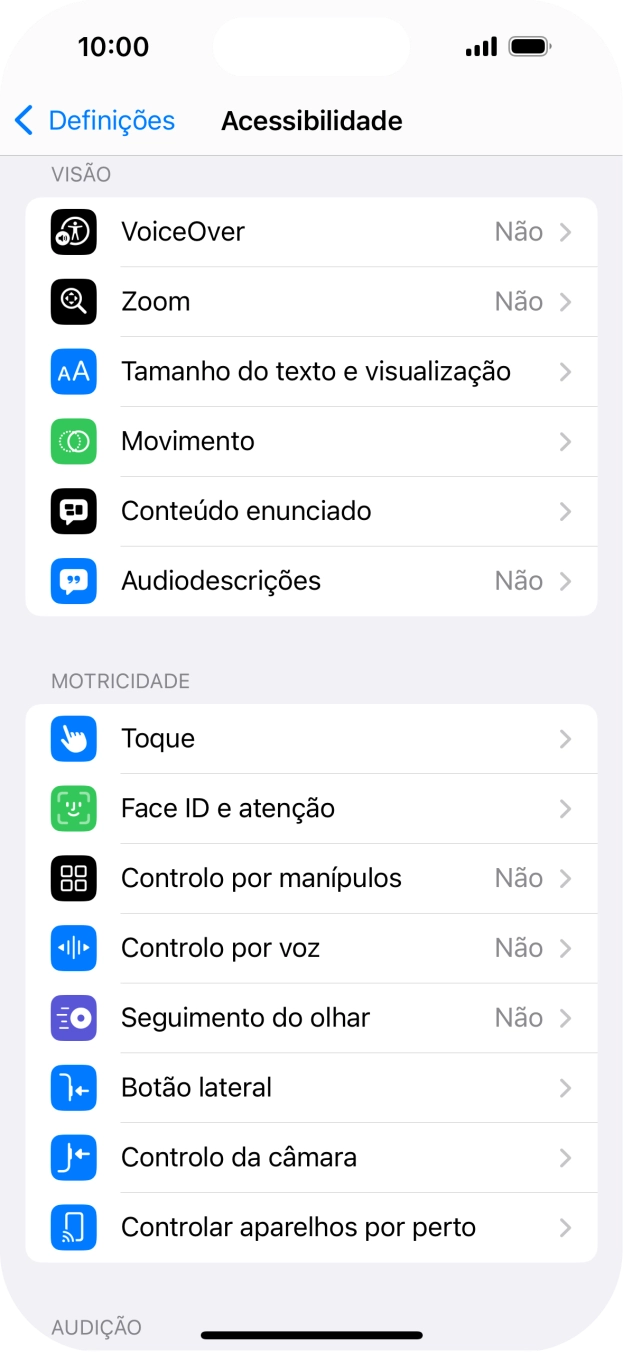Open Conteúdo enunciado
Viewport: 623px width, 1352px height.
[x=311, y=511]
